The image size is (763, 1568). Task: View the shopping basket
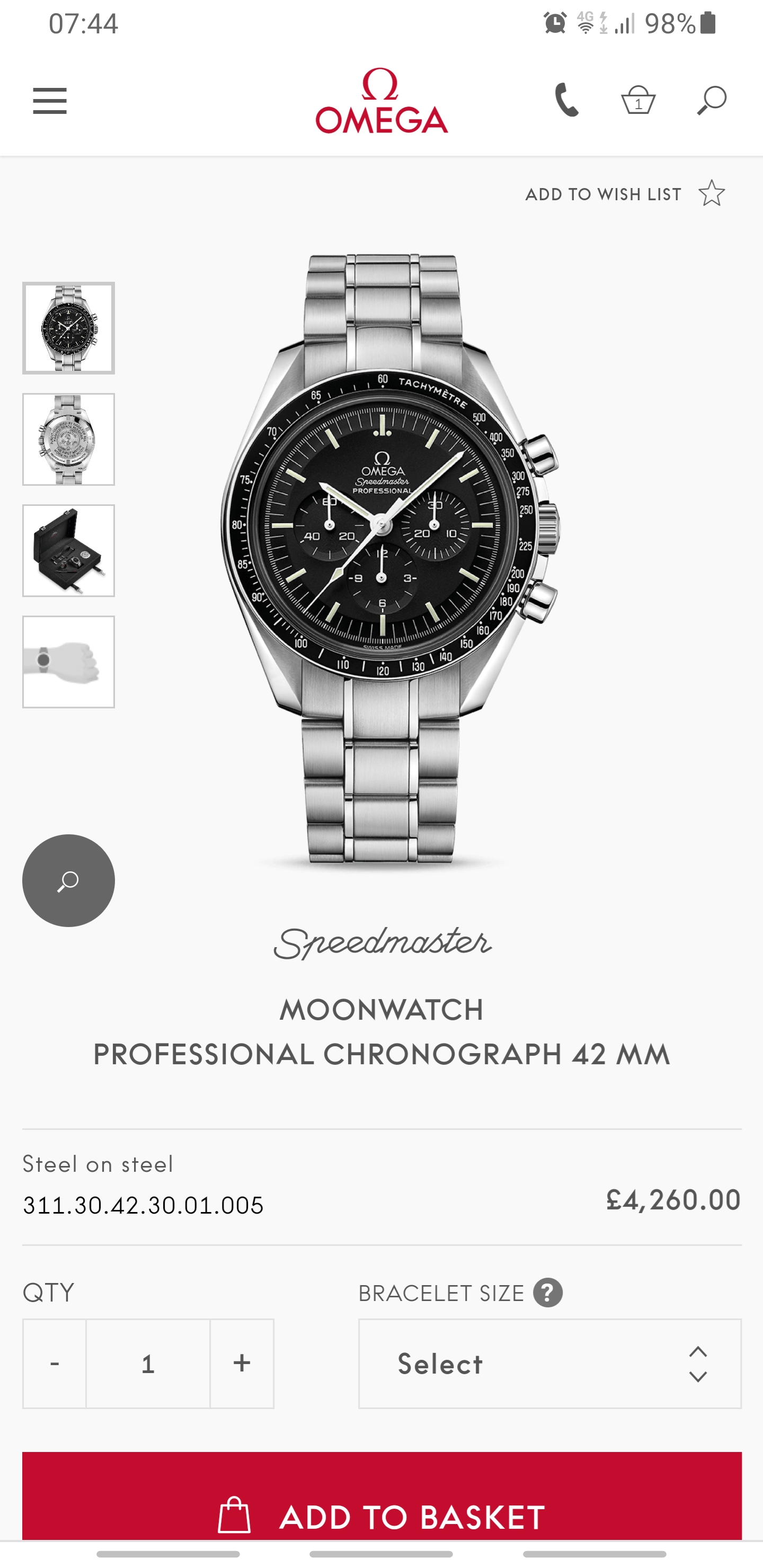coord(637,101)
